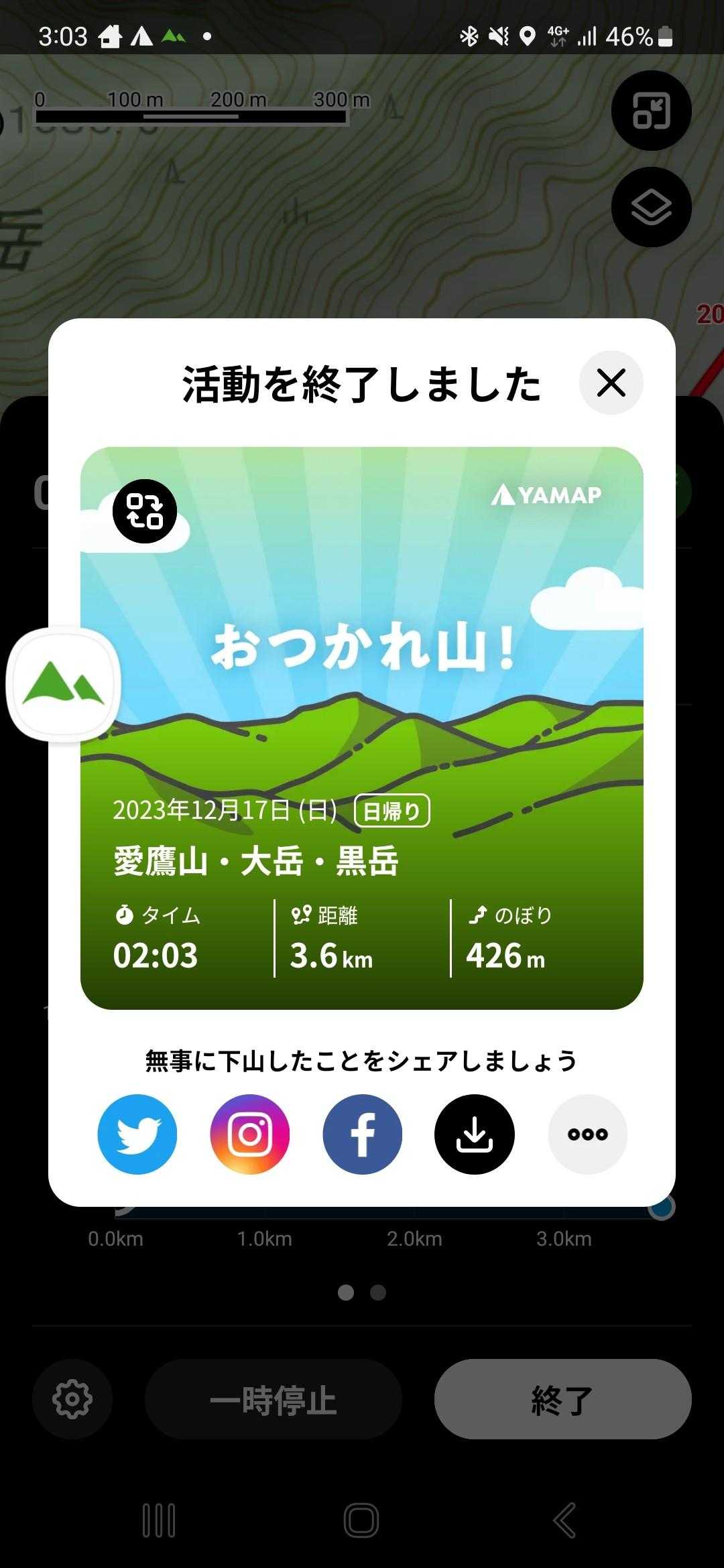Screen dimensions: 724x1568
Task: Go to the home screen
Action: tap(361, 1520)
